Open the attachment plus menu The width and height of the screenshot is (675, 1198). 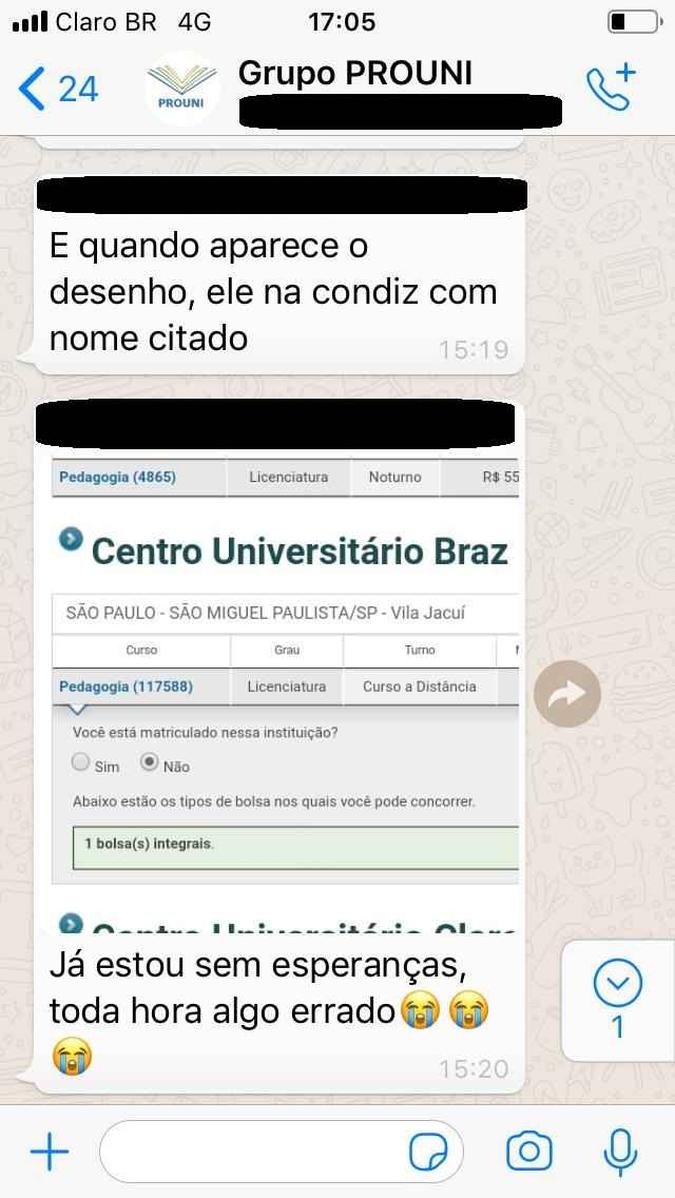pos(49,1153)
